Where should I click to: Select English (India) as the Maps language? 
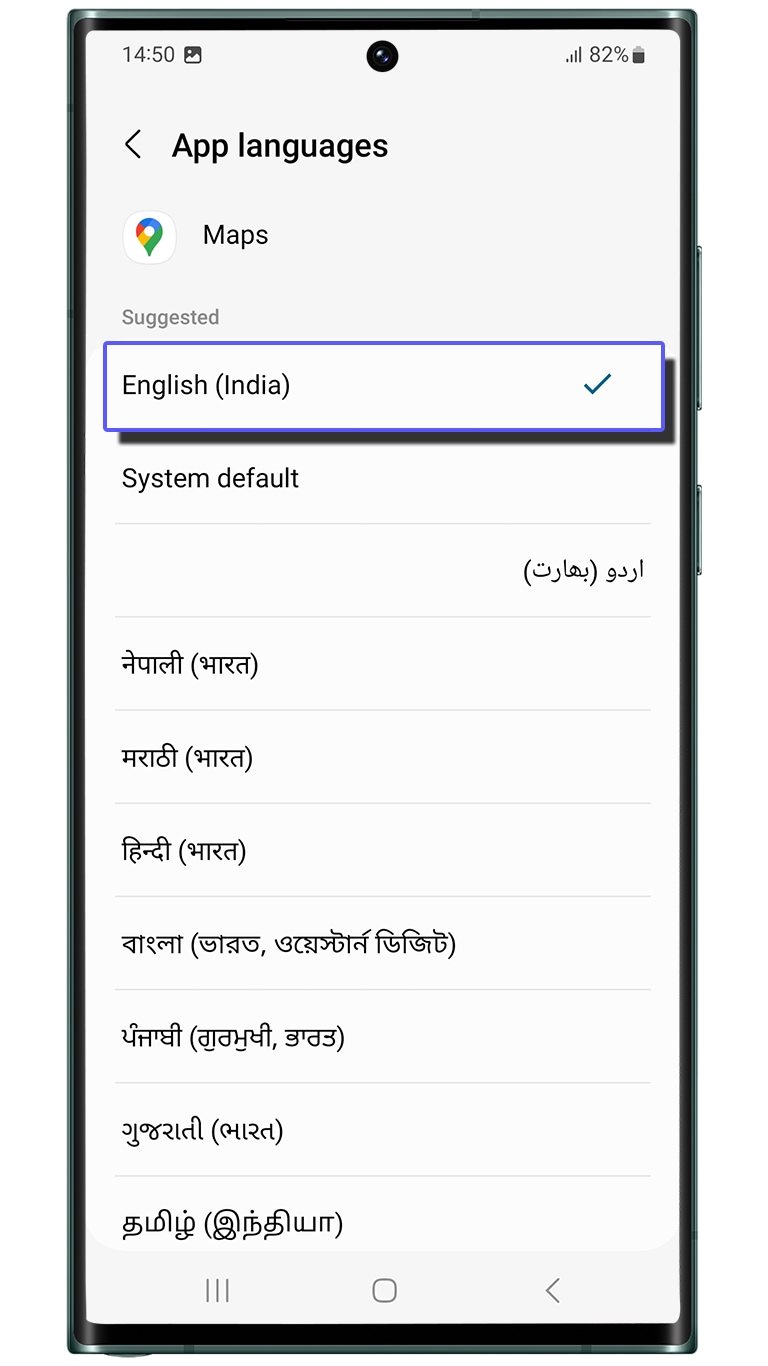coord(384,386)
